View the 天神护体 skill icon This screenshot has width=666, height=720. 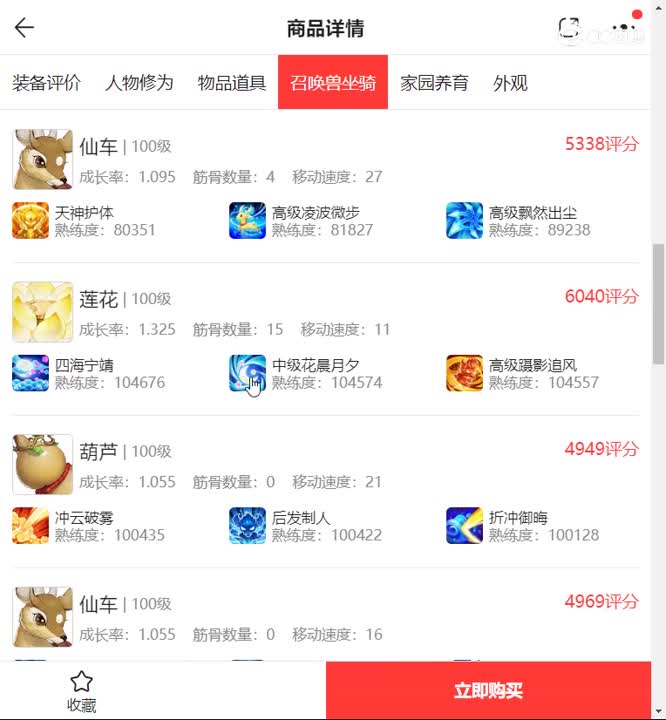pos(30,221)
